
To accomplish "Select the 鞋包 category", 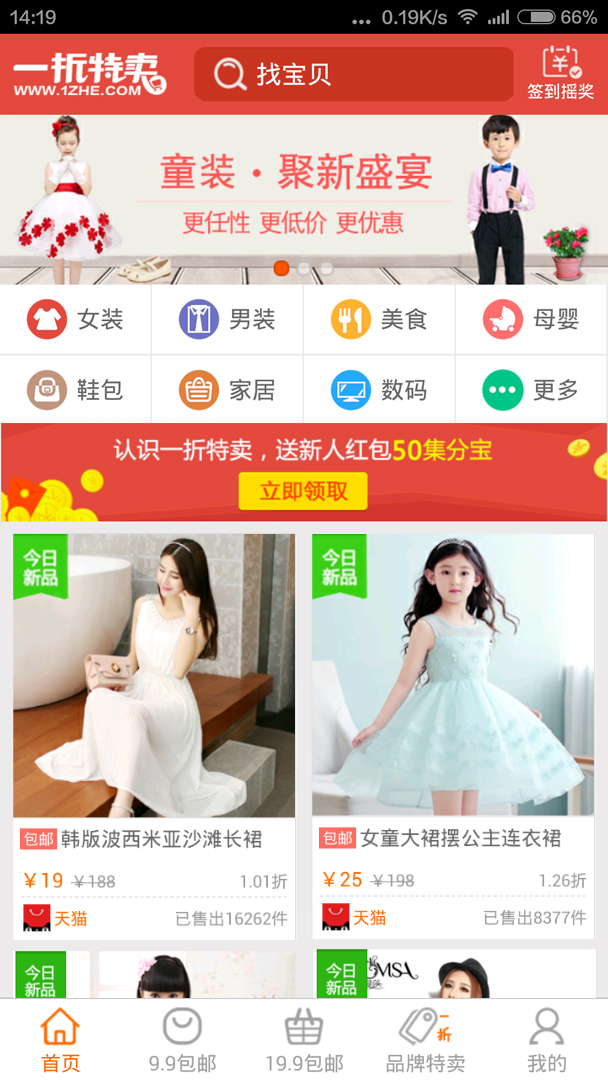I will click(x=76, y=390).
